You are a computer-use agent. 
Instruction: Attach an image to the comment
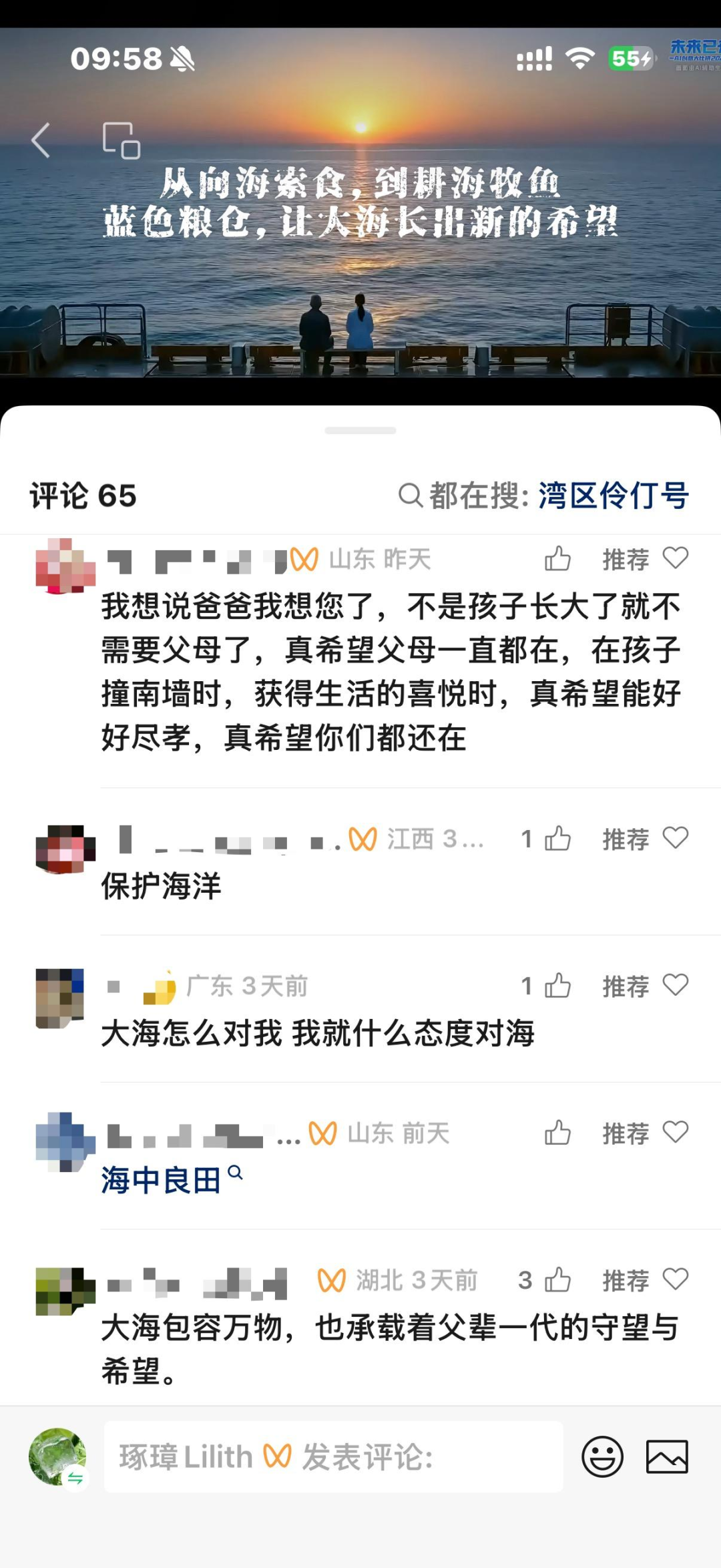[666, 1456]
